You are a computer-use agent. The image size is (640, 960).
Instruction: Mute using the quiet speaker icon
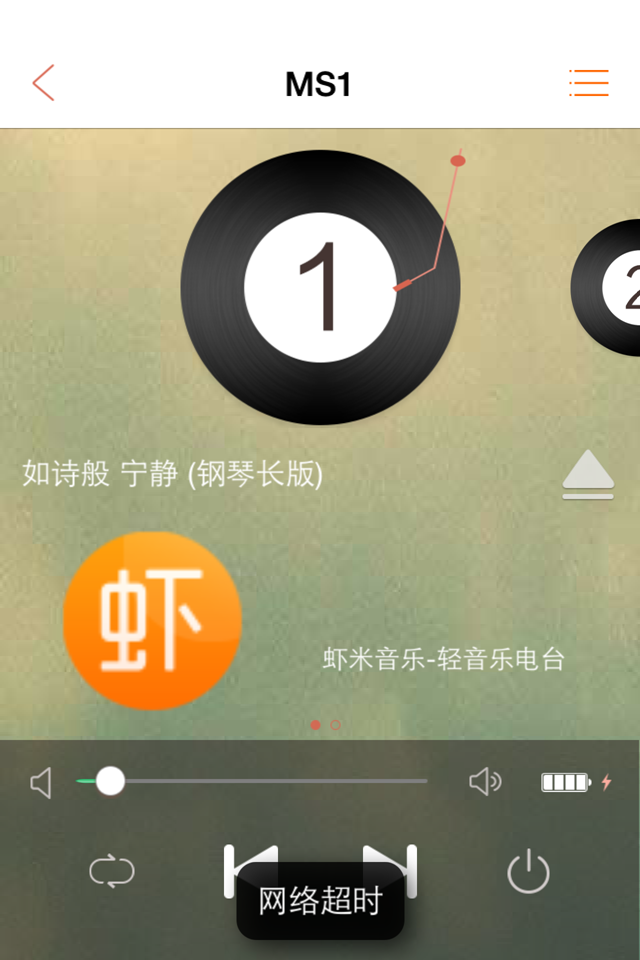click(x=41, y=783)
